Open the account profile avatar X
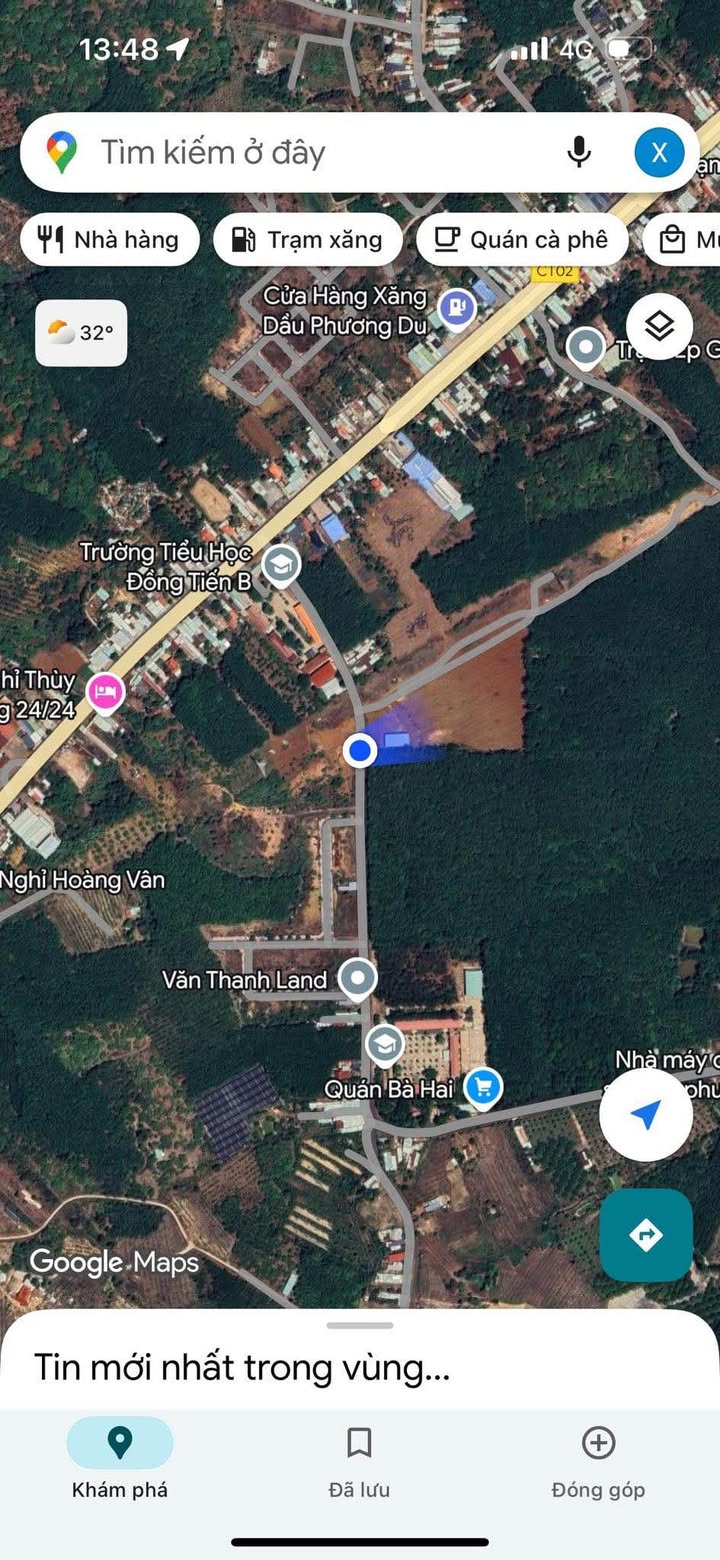Screen dimensions: 720x1560 [659, 153]
